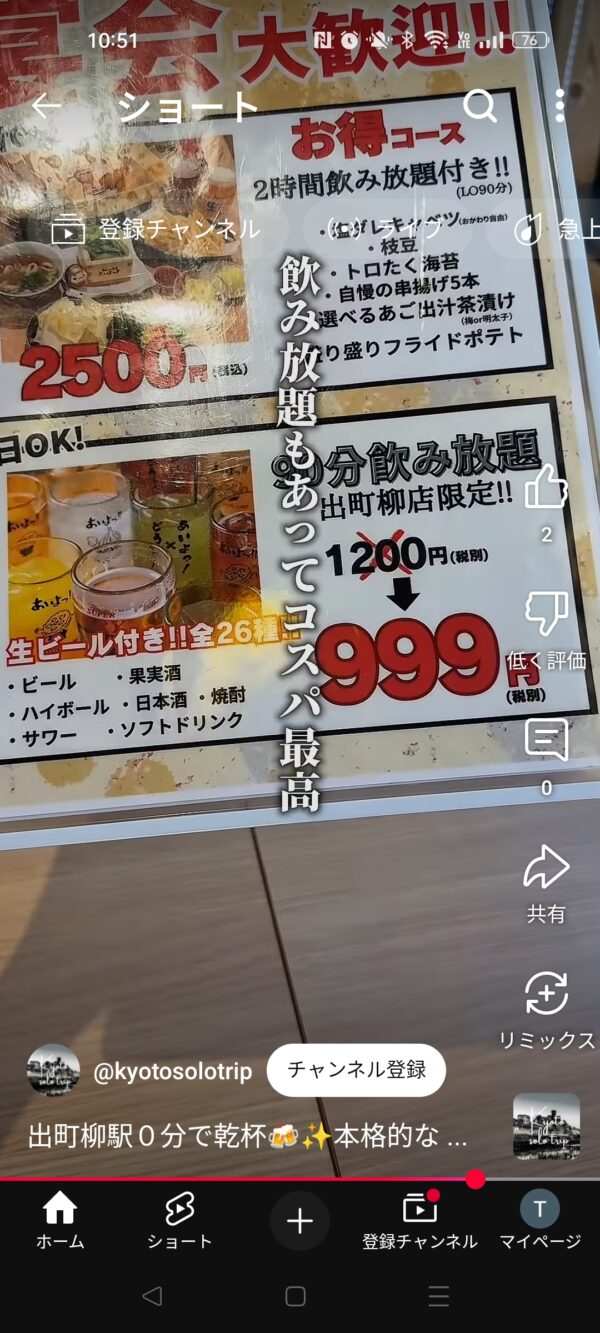Switch to the ホーム tab

pos(60,1221)
